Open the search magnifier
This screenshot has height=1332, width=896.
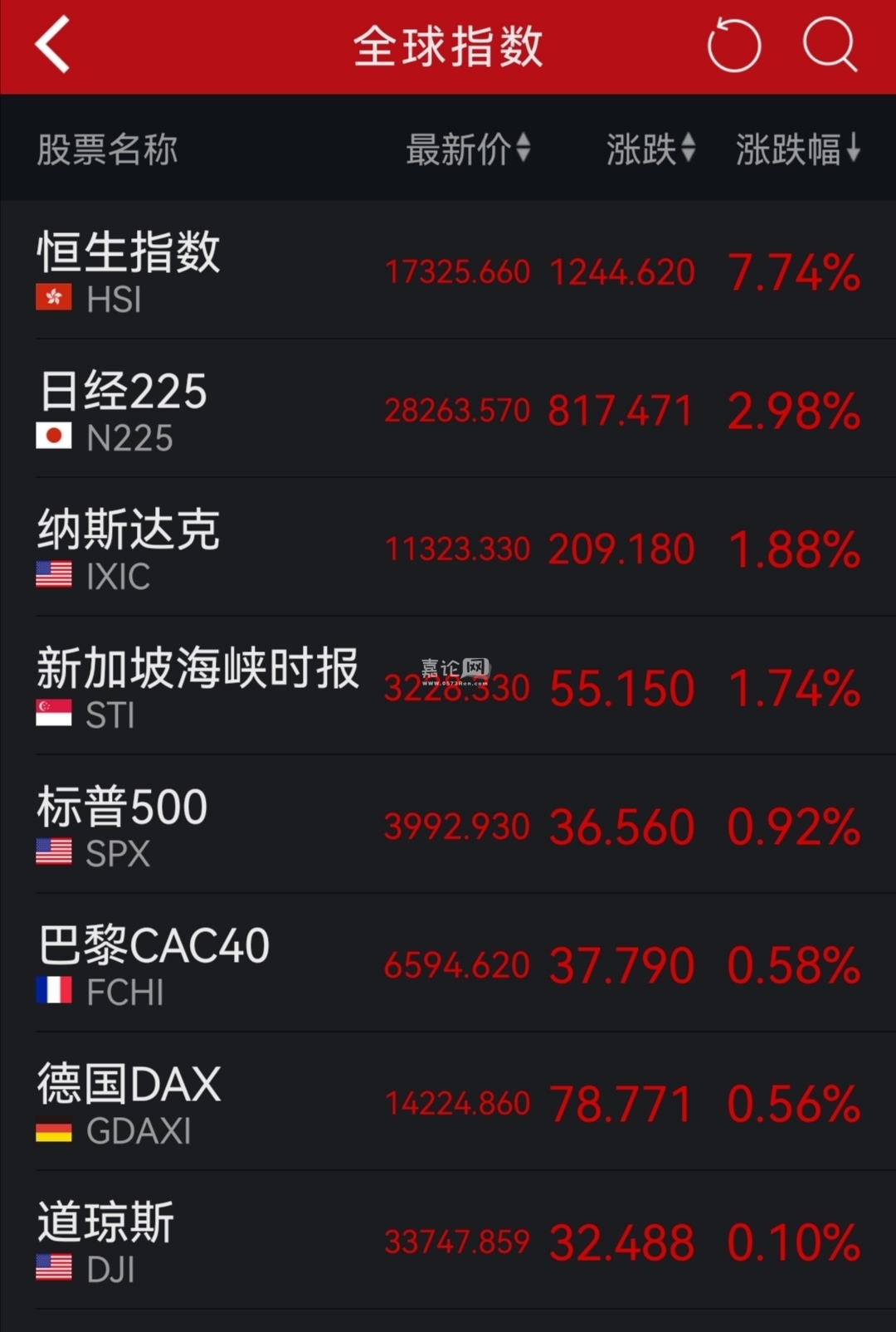point(830,45)
